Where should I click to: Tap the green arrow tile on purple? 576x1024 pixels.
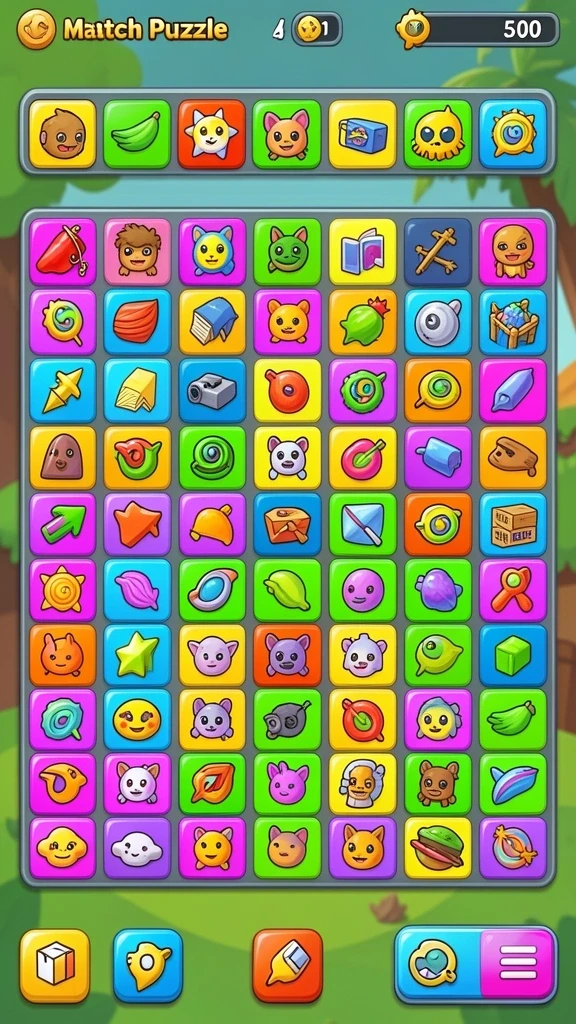click(63, 524)
